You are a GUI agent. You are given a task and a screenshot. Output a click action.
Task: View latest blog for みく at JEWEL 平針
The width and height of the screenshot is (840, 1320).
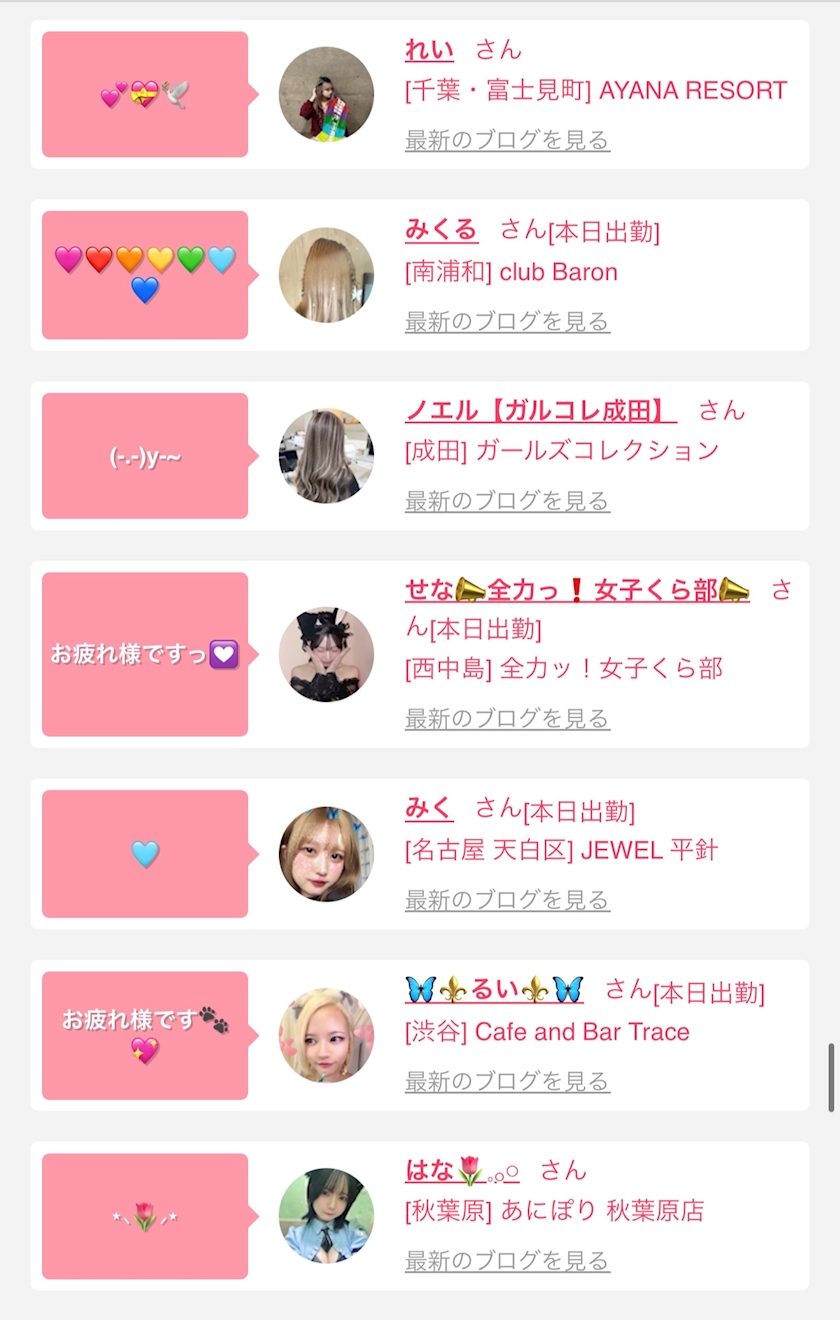(x=507, y=900)
